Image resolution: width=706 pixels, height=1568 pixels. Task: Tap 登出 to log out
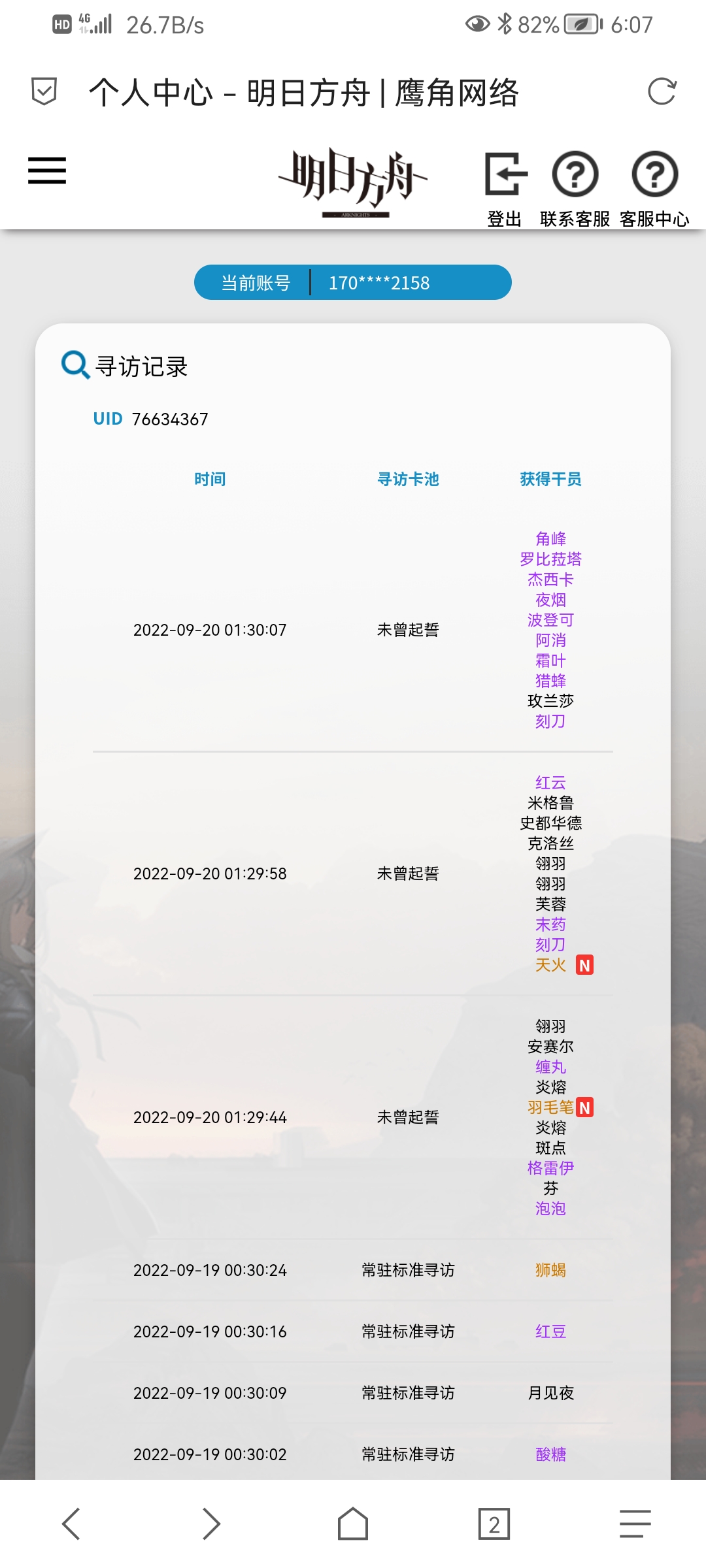point(505,187)
